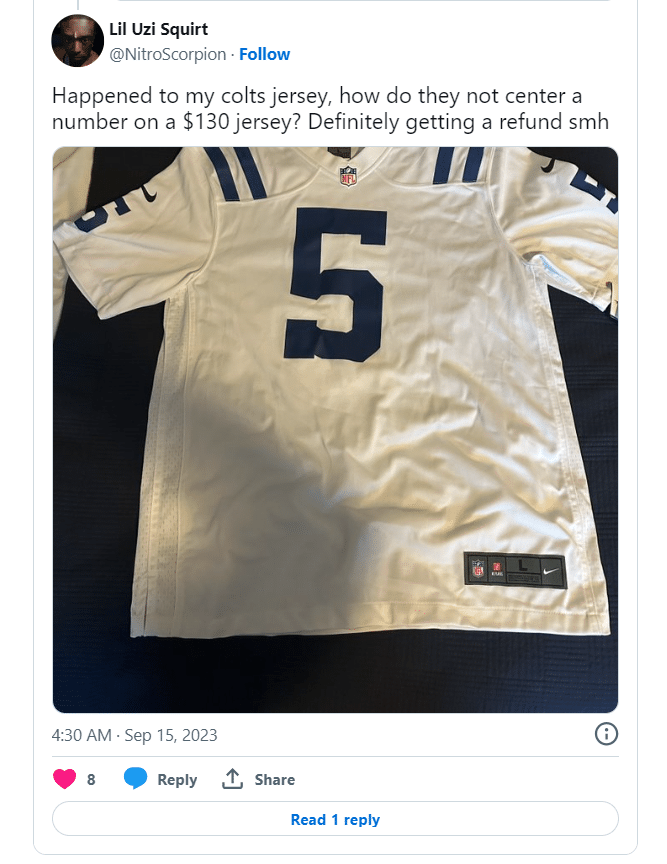The height and width of the screenshot is (864, 667).
Task: Open the Colts jersey photo
Action: pyautogui.click(x=335, y=430)
